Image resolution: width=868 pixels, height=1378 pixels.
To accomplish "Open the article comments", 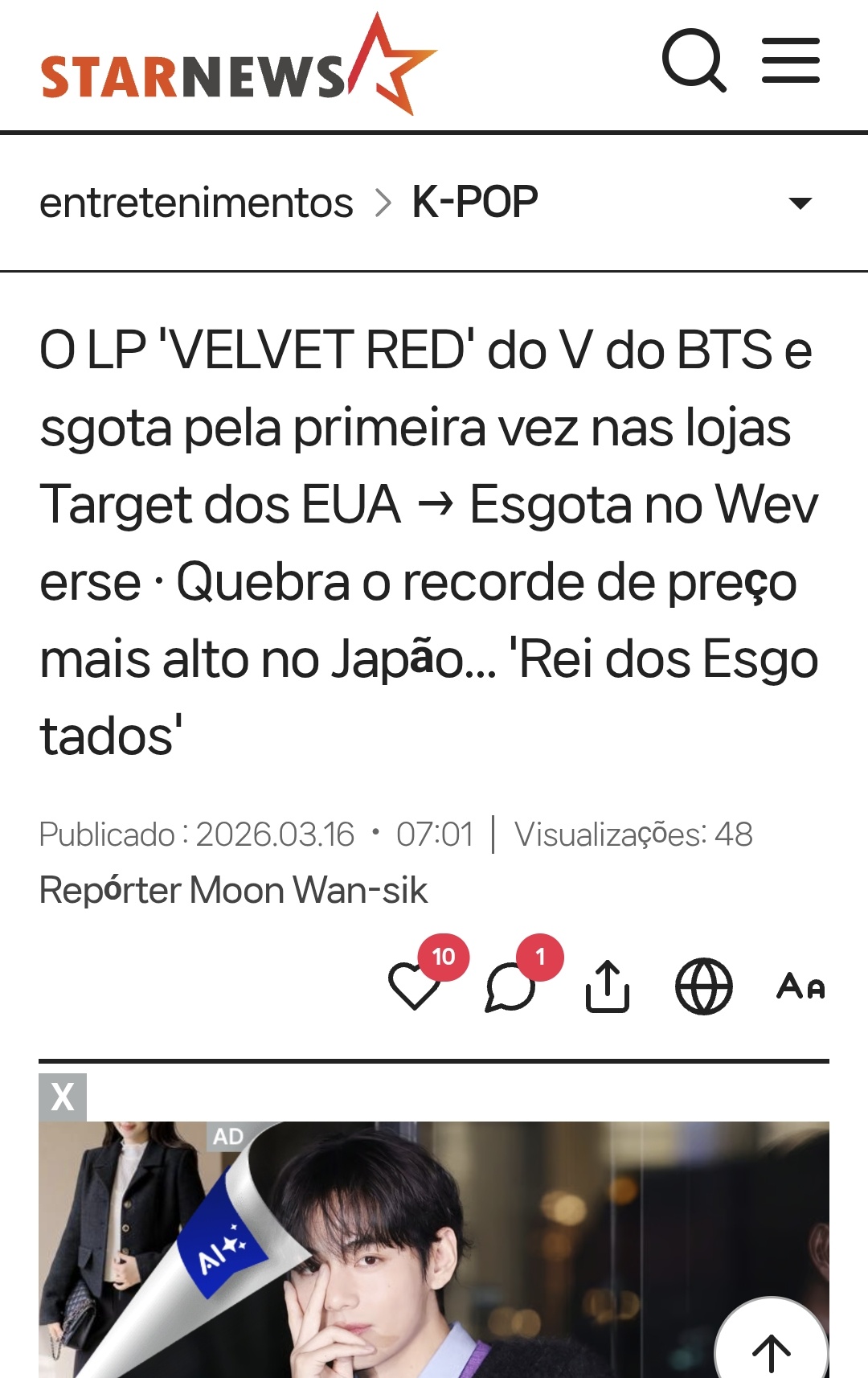I will tap(510, 986).
